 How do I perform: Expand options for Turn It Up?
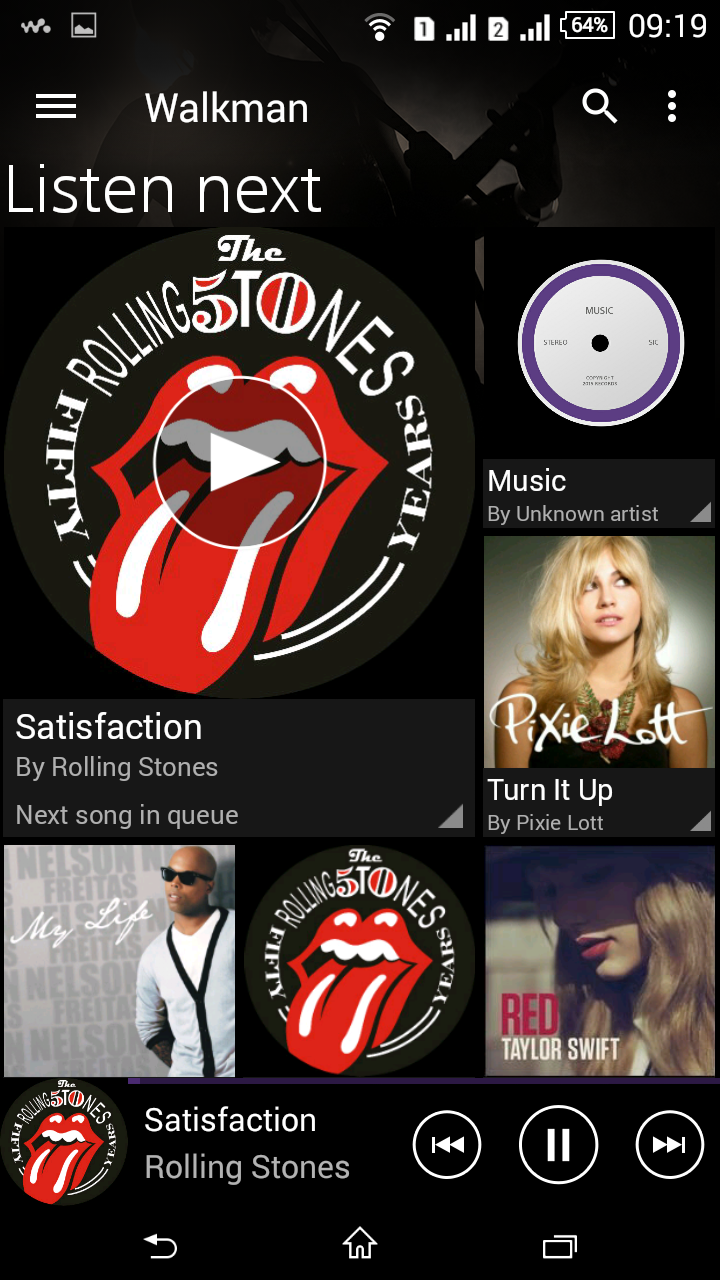(701, 821)
